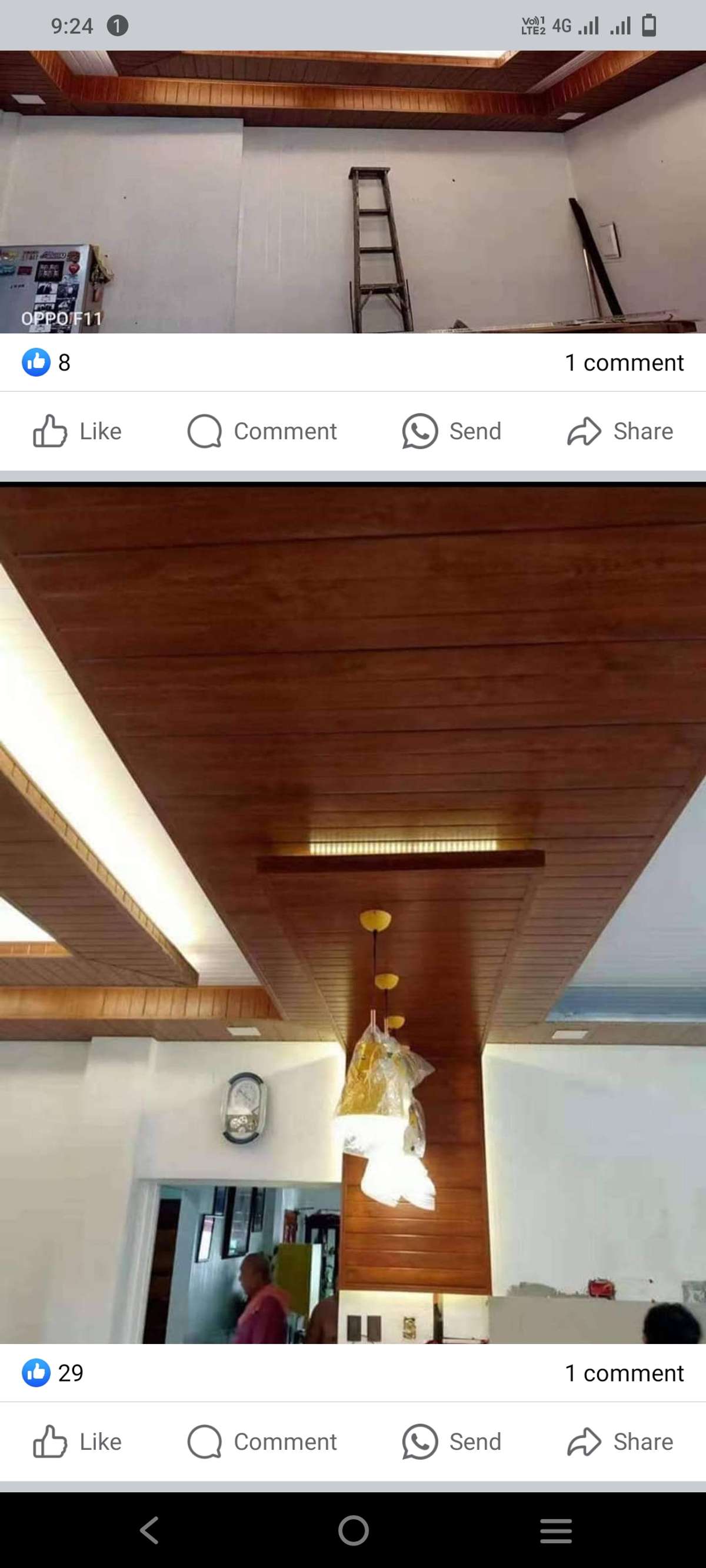This screenshot has width=706, height=1568.
Task: Go back with the system back button
Action: (149, 1530)
